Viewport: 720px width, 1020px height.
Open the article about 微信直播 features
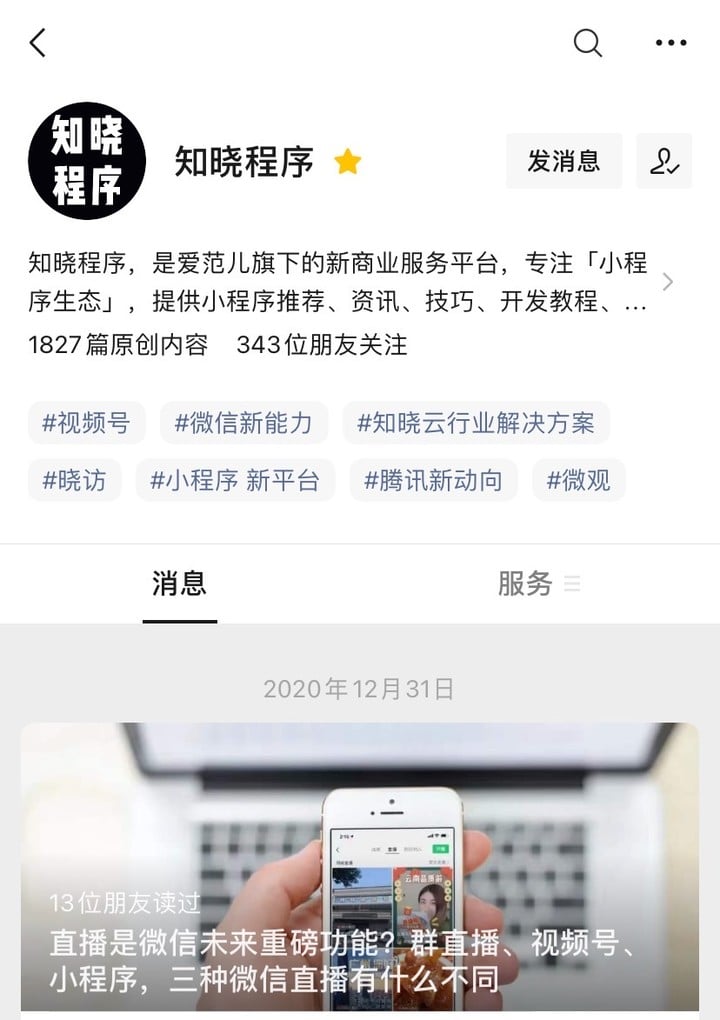pyautogui.click(x=360, y=866)
